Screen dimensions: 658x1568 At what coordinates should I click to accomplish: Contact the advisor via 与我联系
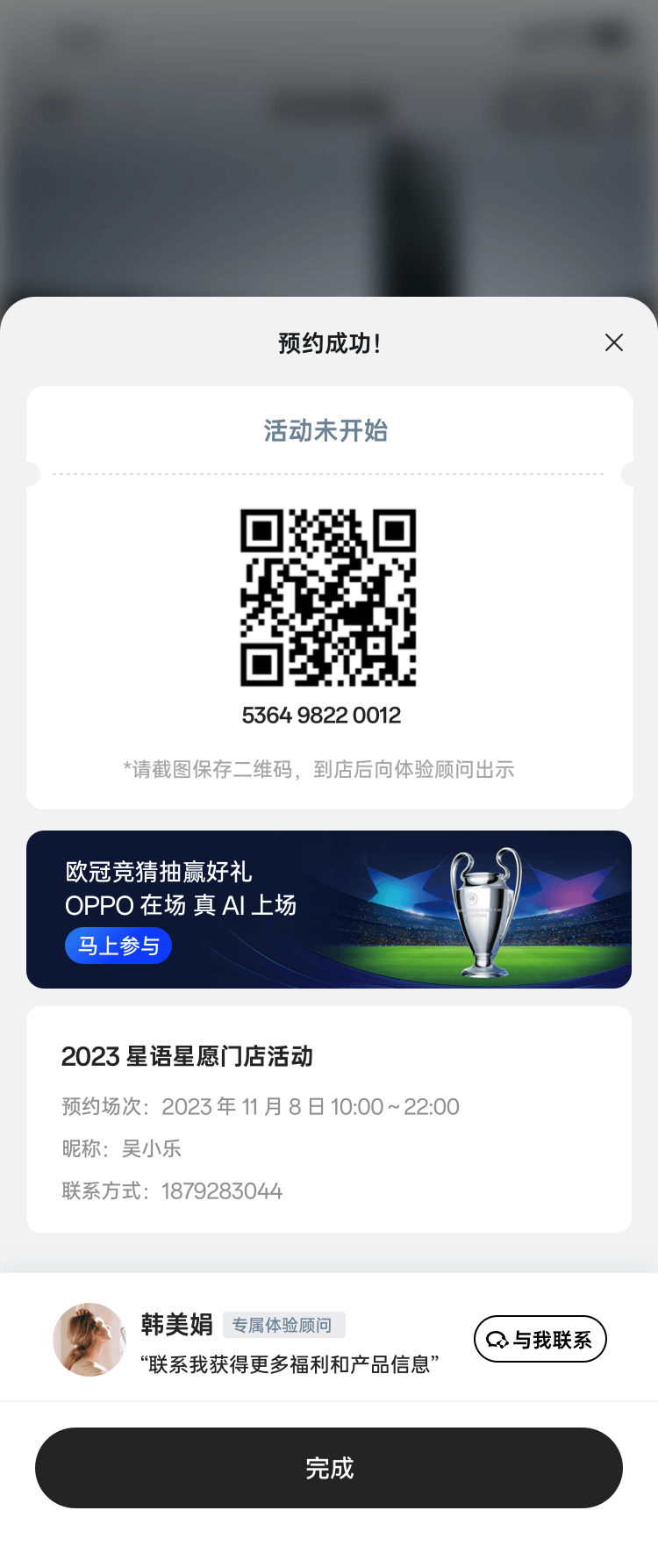tap(540, 1339)
